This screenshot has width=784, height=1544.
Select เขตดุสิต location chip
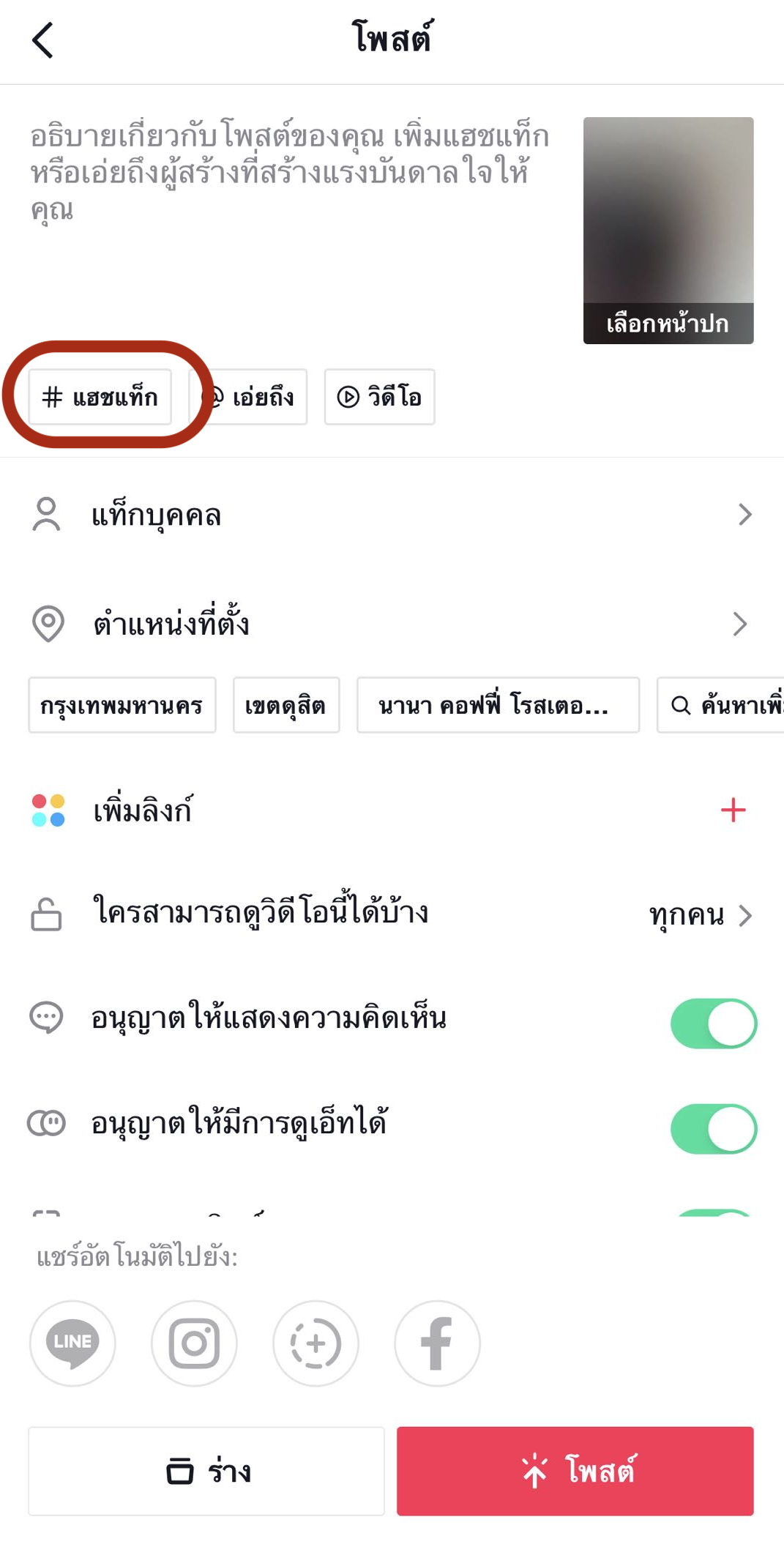pos(285,705)
